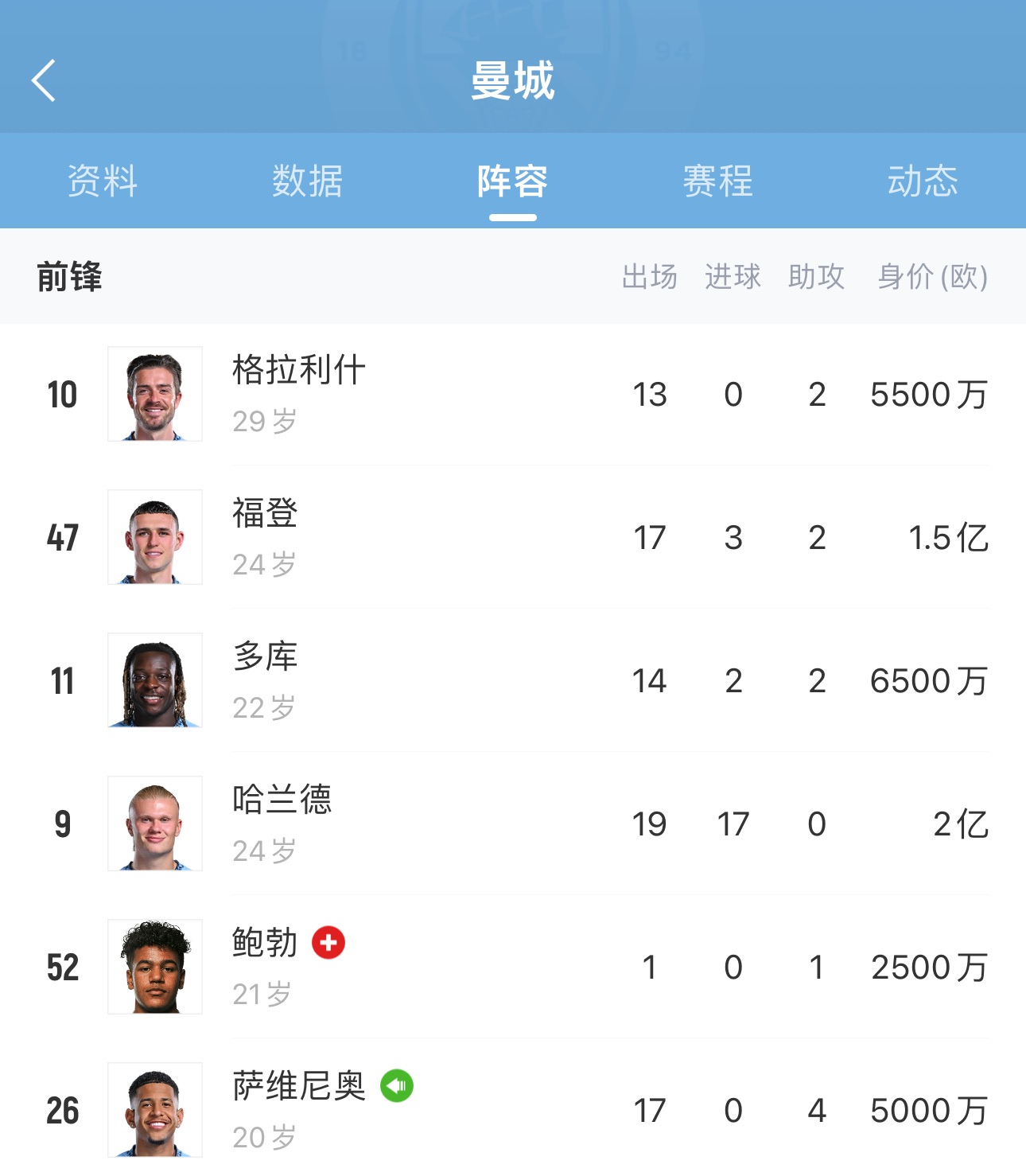Switch to the 数据 tab
The height and width of the screenshot is (1176, 1026).
tap(308, 181)
